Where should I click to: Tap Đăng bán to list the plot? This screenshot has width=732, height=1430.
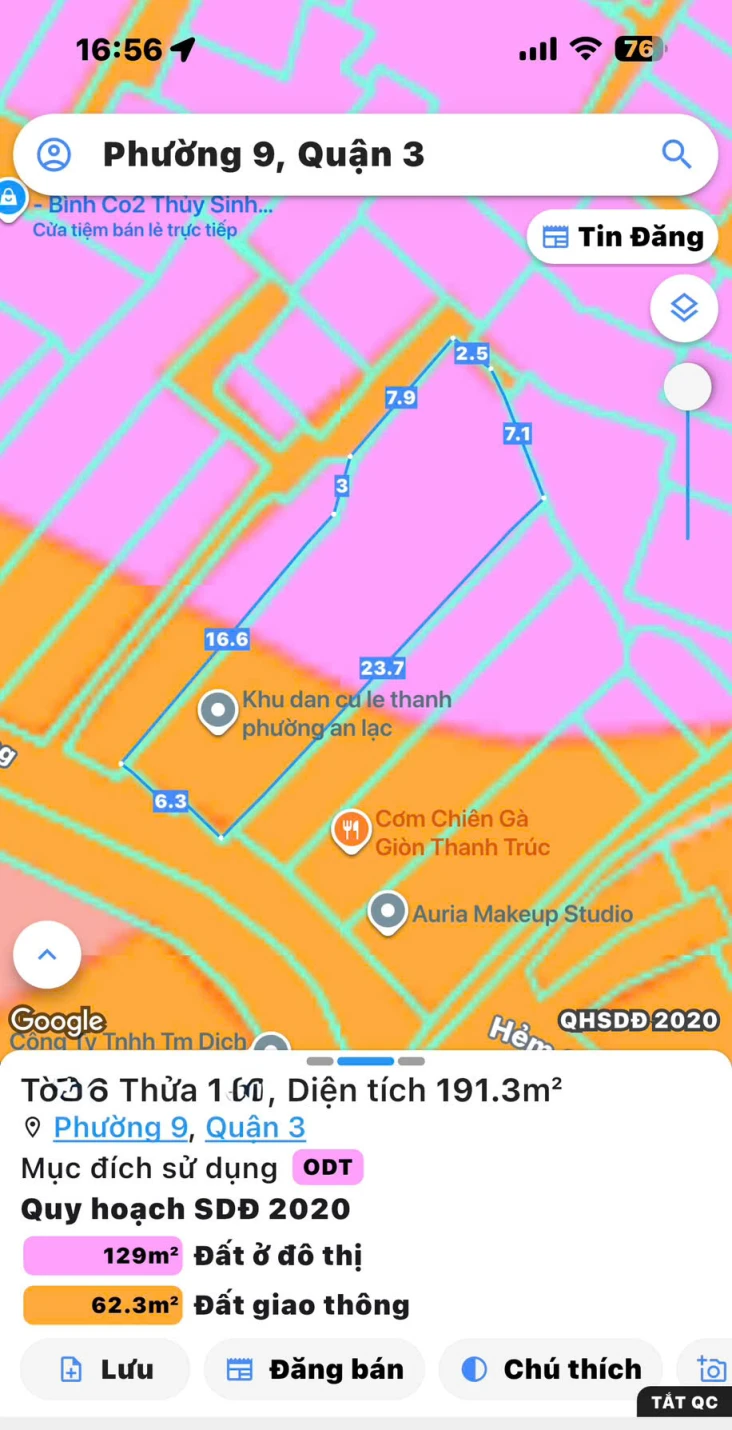coord(315,1369)
